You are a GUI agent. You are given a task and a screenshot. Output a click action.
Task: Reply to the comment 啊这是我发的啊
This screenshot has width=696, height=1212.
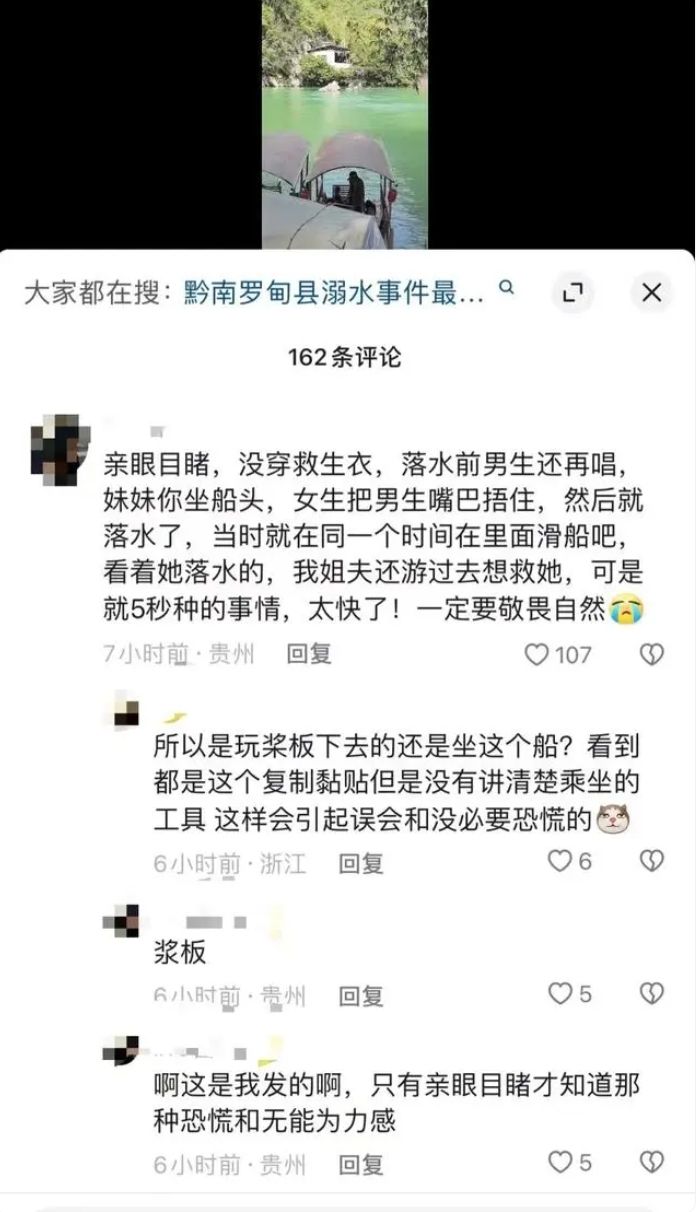(360, 1165)
